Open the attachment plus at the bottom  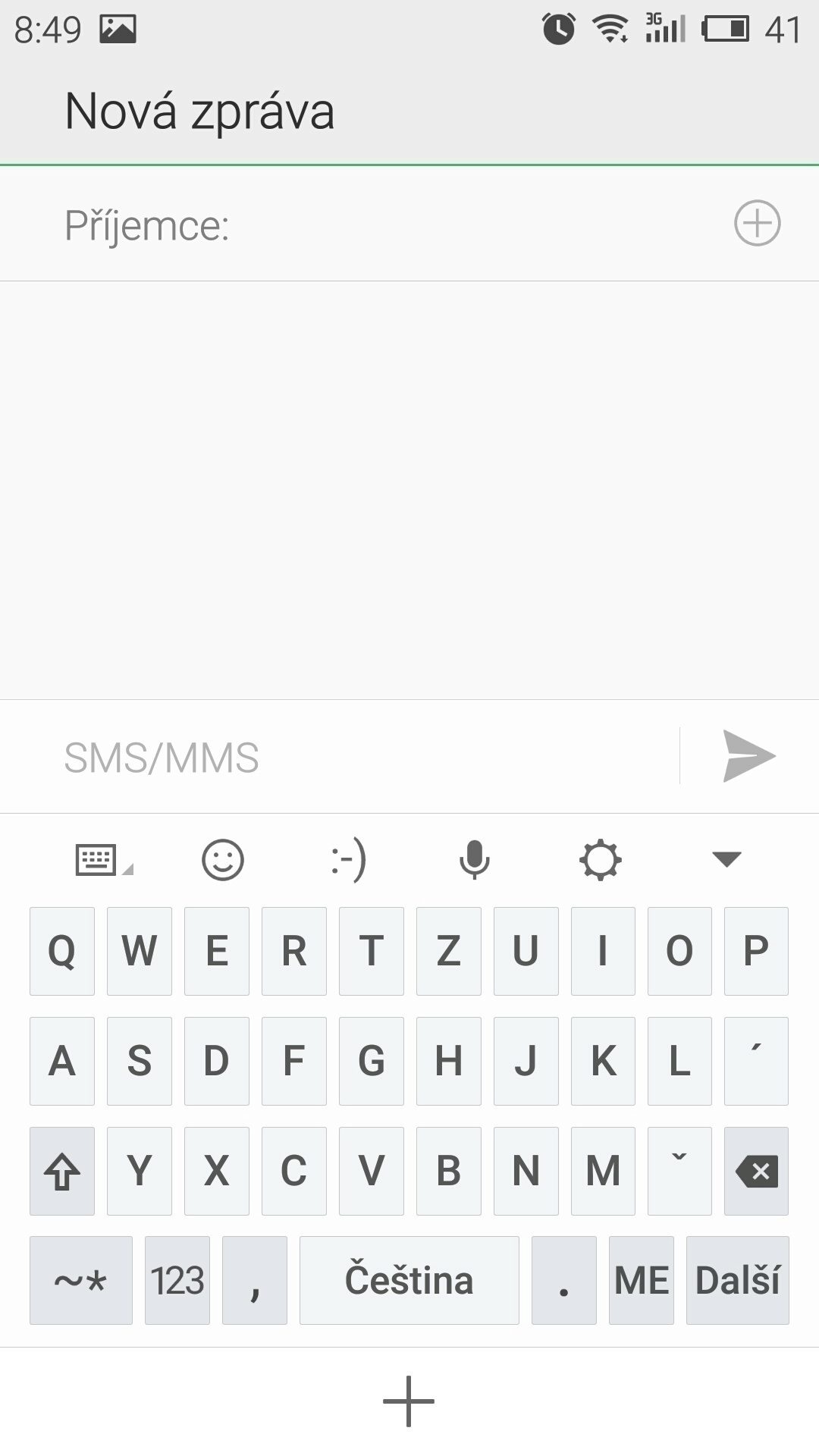click(409, 1401)
